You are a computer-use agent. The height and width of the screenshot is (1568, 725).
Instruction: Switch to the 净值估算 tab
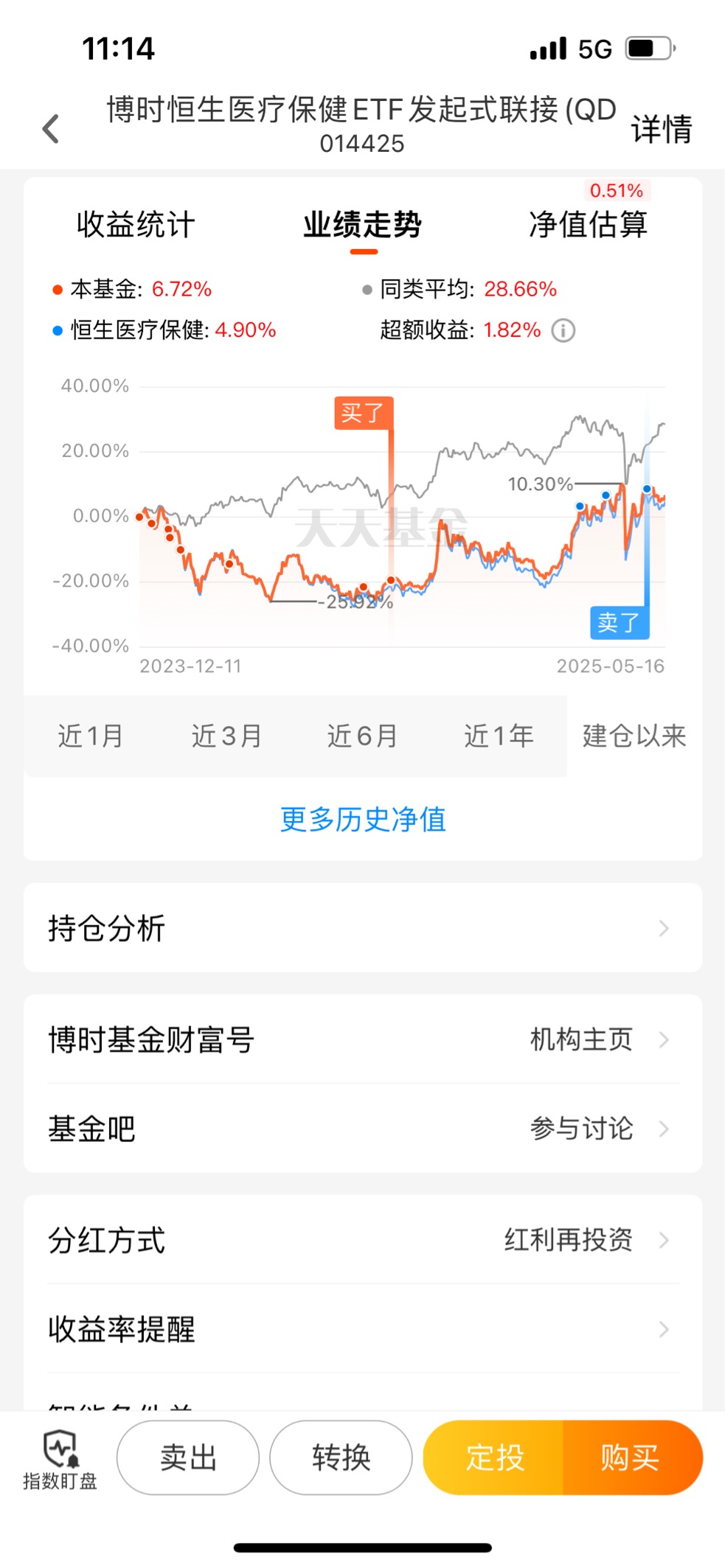coord(588,224)
